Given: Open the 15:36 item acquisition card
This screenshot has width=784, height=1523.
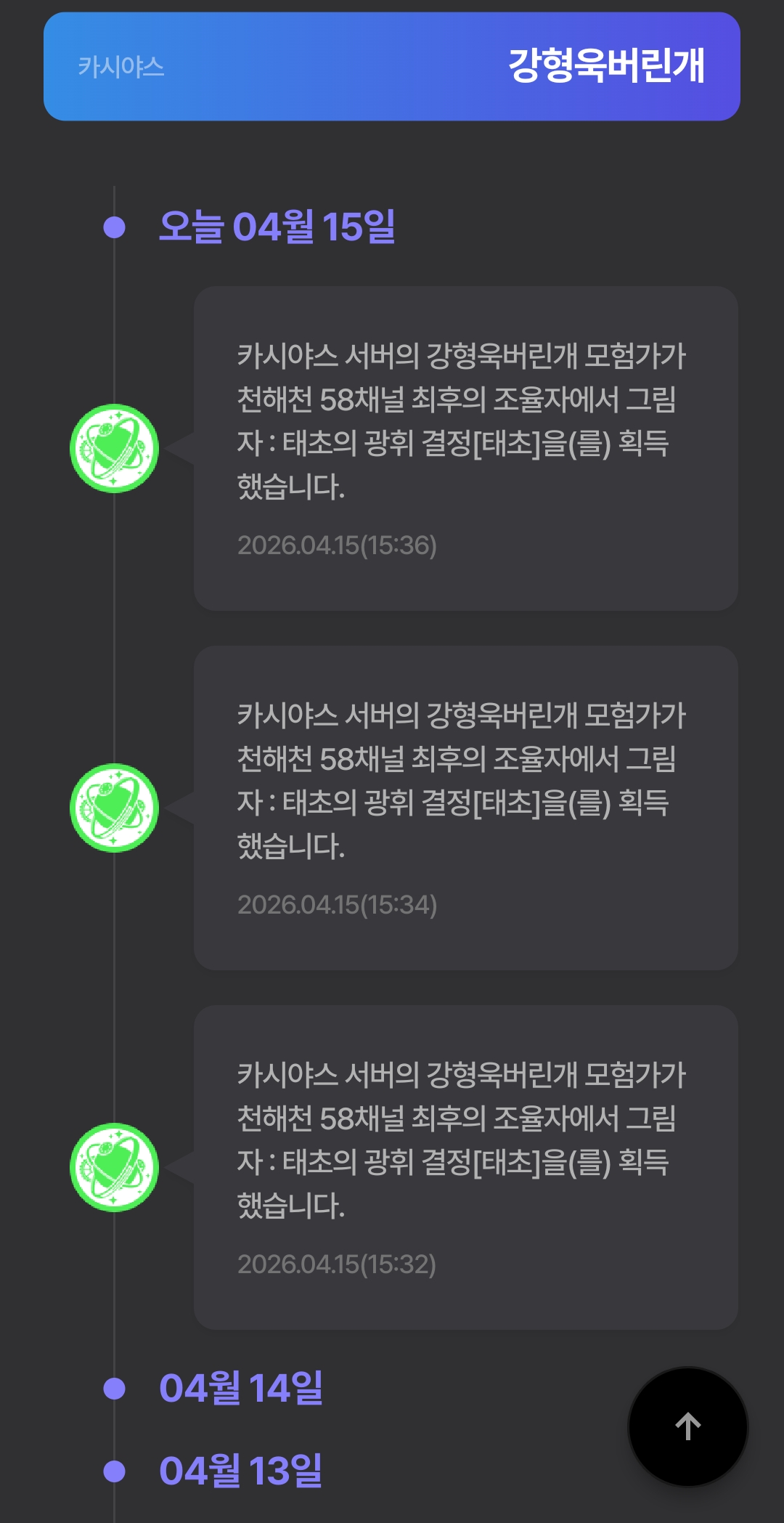Looking at the screenshot, I should click(x=465, y=448).
